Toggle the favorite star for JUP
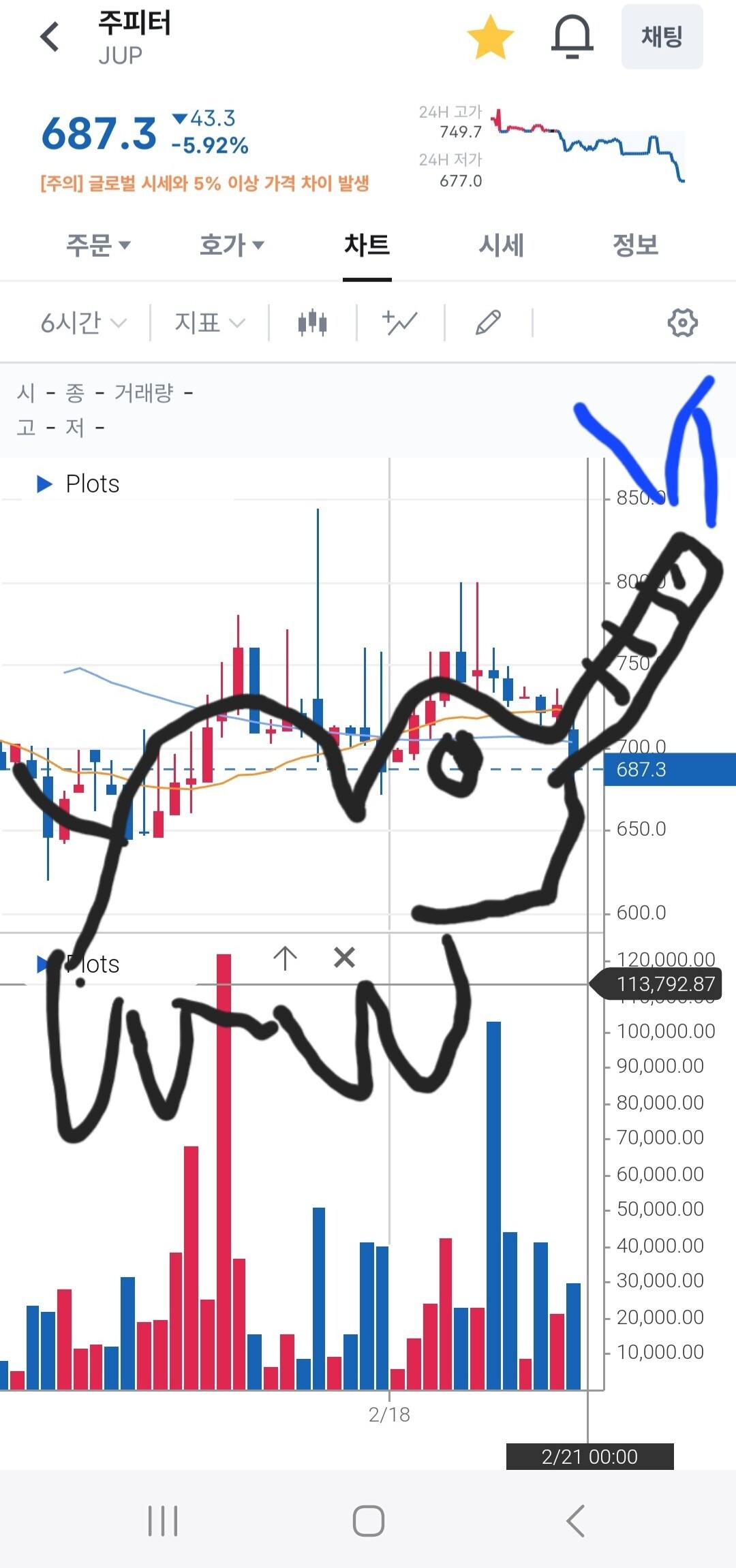This screenshot has height=1568, width=736. tap(490, 37)
